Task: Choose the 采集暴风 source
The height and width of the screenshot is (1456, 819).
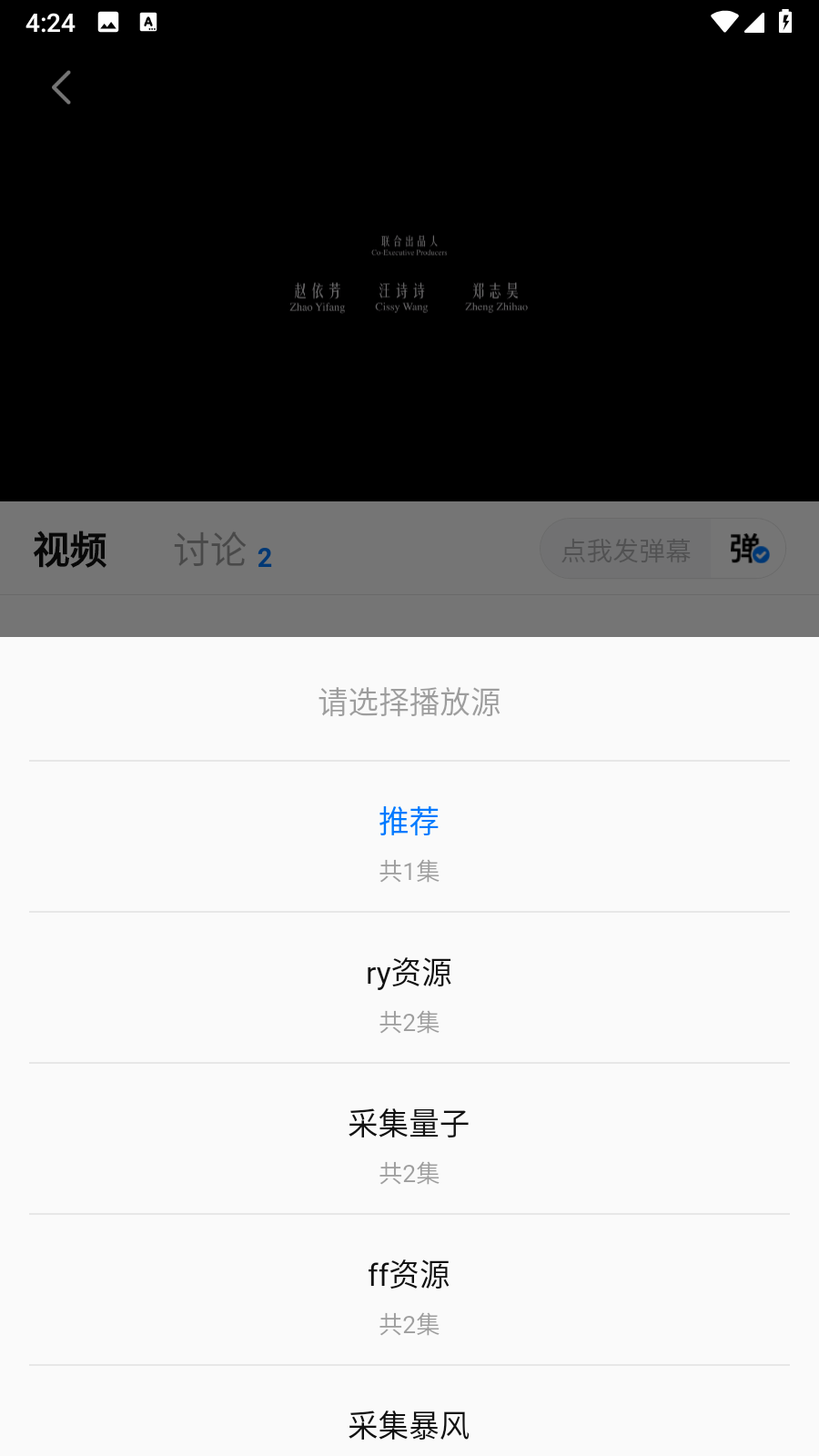Action: pos(409,1424)
